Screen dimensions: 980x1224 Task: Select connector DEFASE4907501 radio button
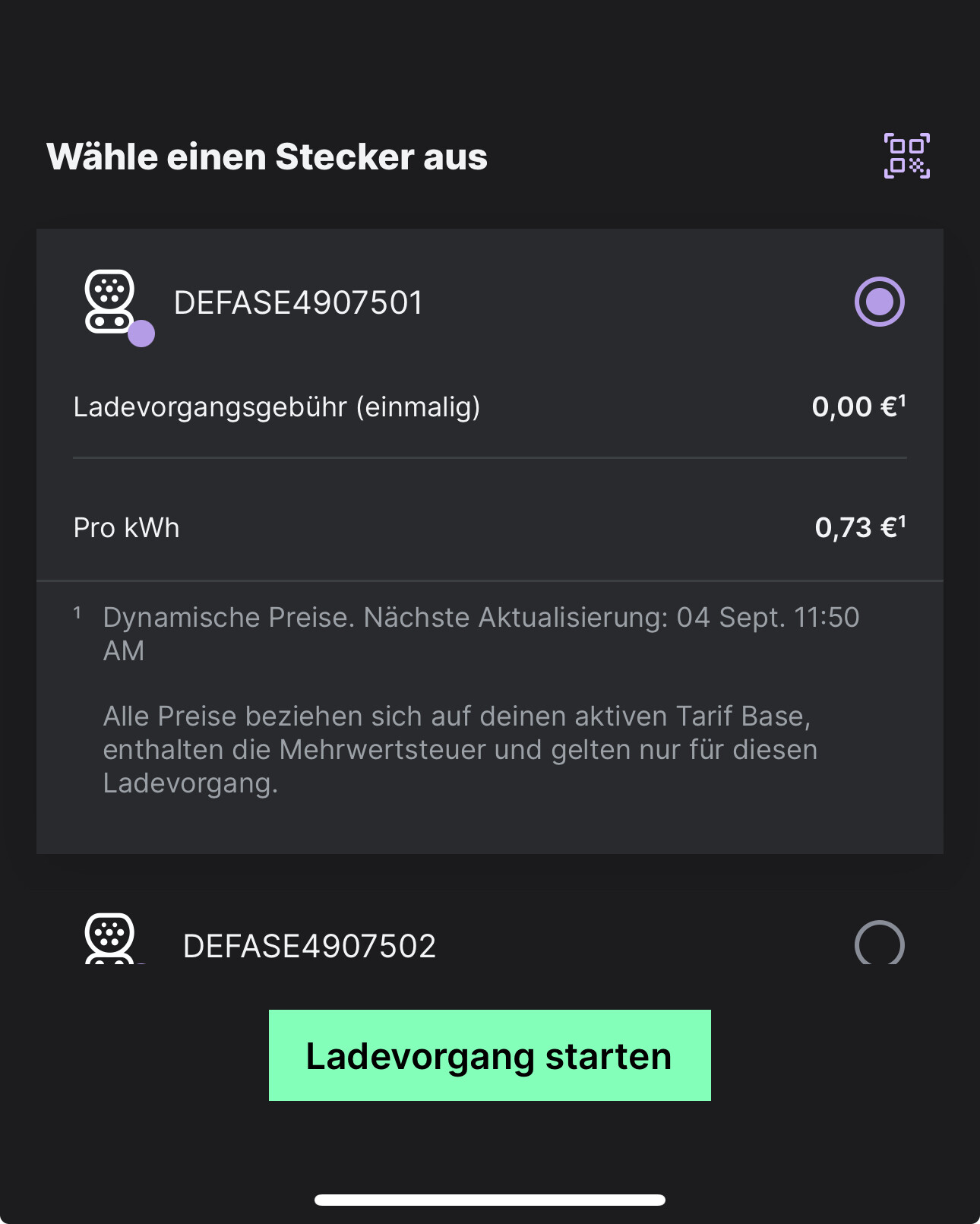coord(879,302)
